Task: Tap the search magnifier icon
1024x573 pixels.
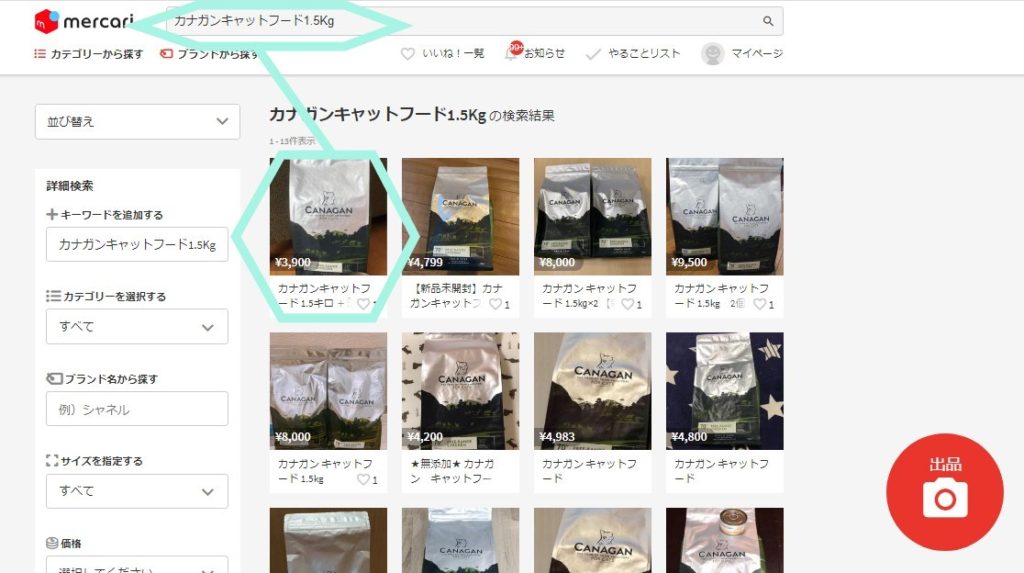Action: (x=768, y=21)
